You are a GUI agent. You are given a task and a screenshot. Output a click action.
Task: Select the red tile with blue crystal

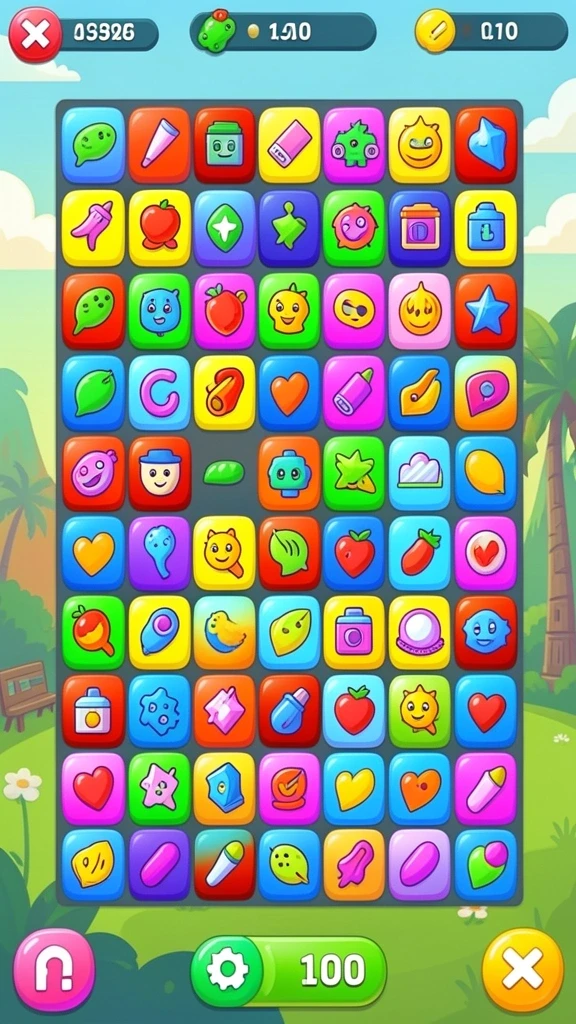[486, 145]
